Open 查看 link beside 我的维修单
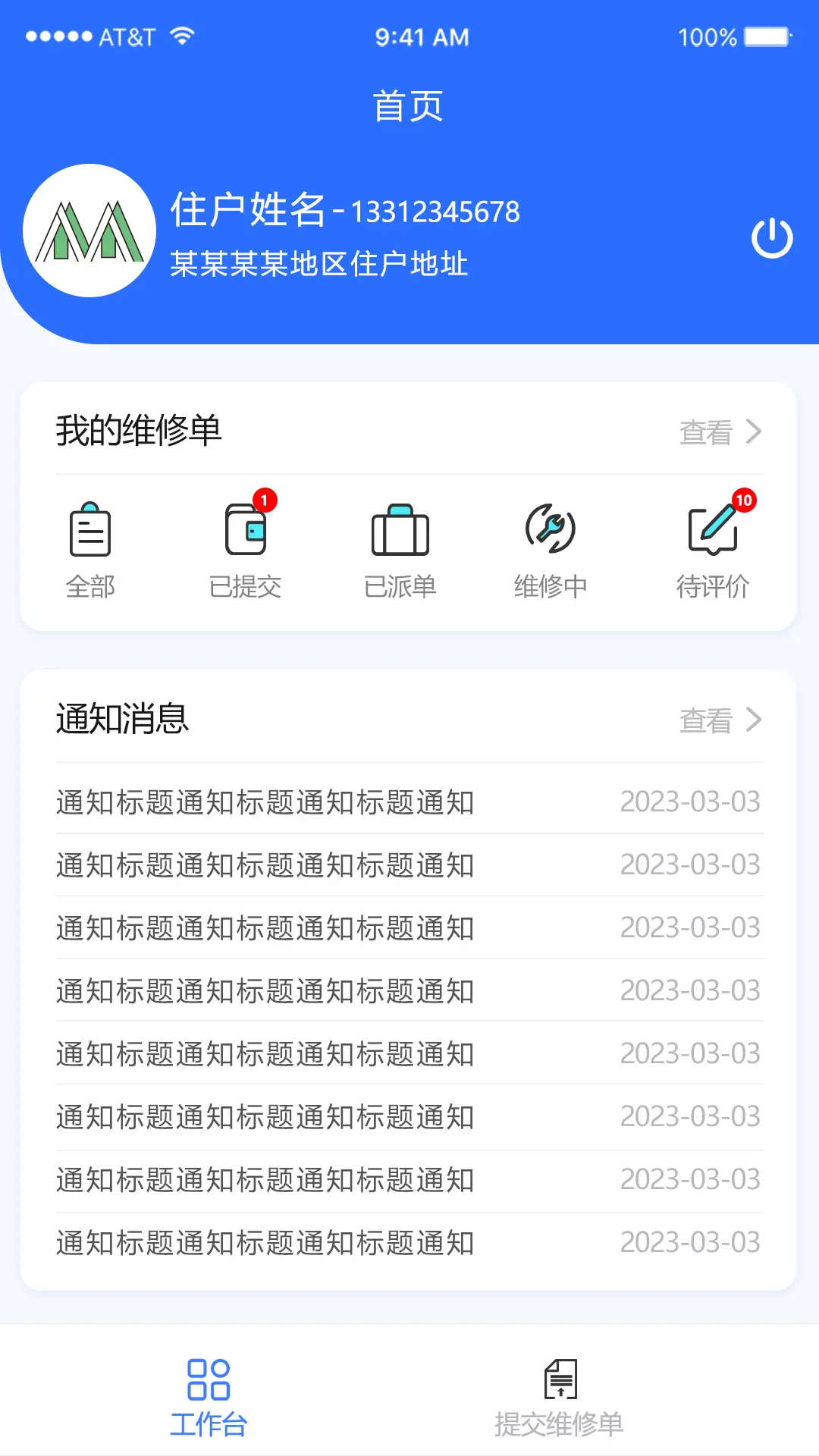 (720, 432)
